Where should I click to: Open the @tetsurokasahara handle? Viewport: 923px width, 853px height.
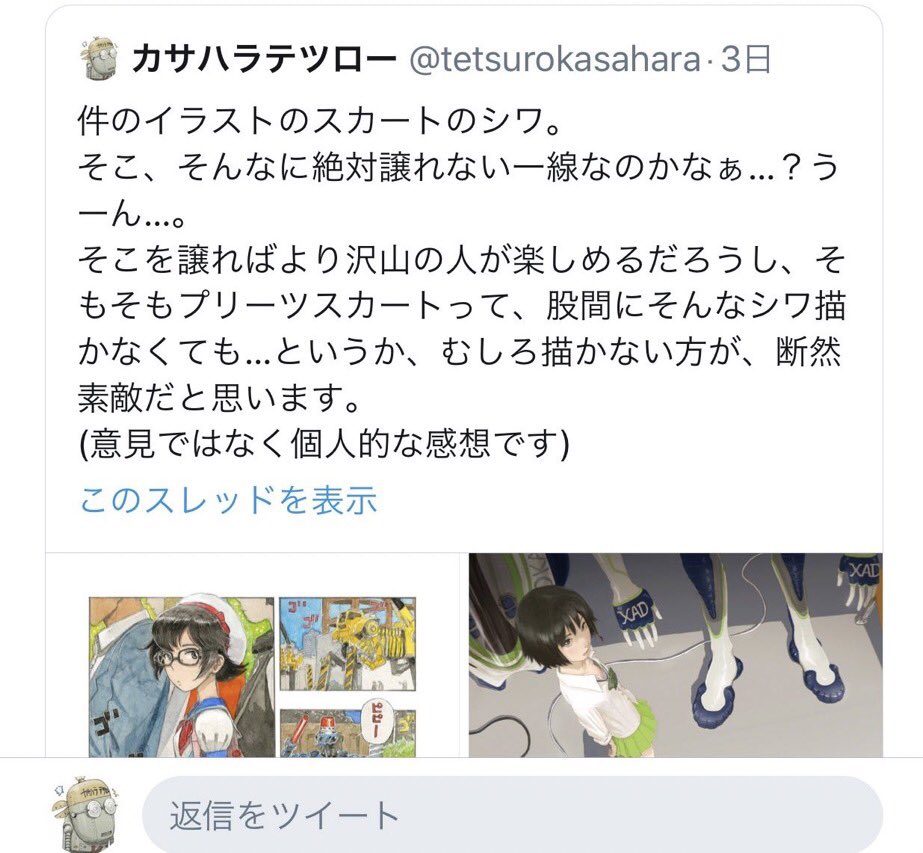point(555,59)
